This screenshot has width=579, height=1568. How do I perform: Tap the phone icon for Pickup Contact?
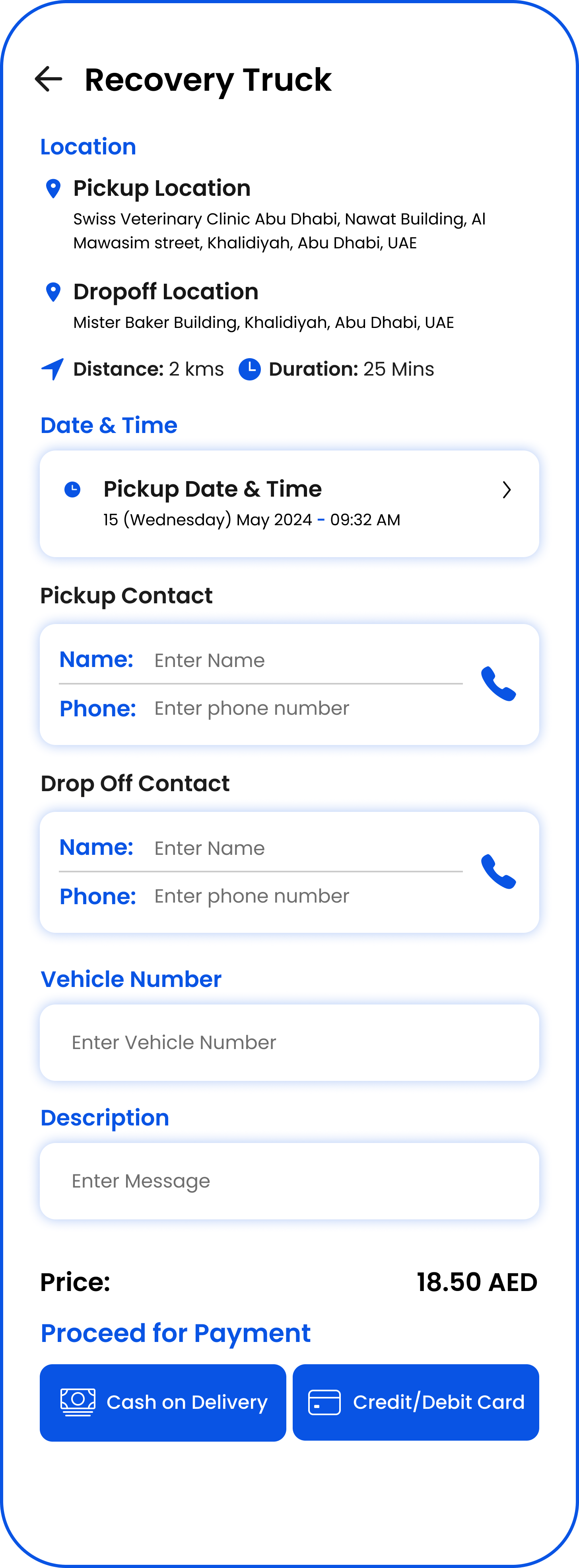coord(498,684)
